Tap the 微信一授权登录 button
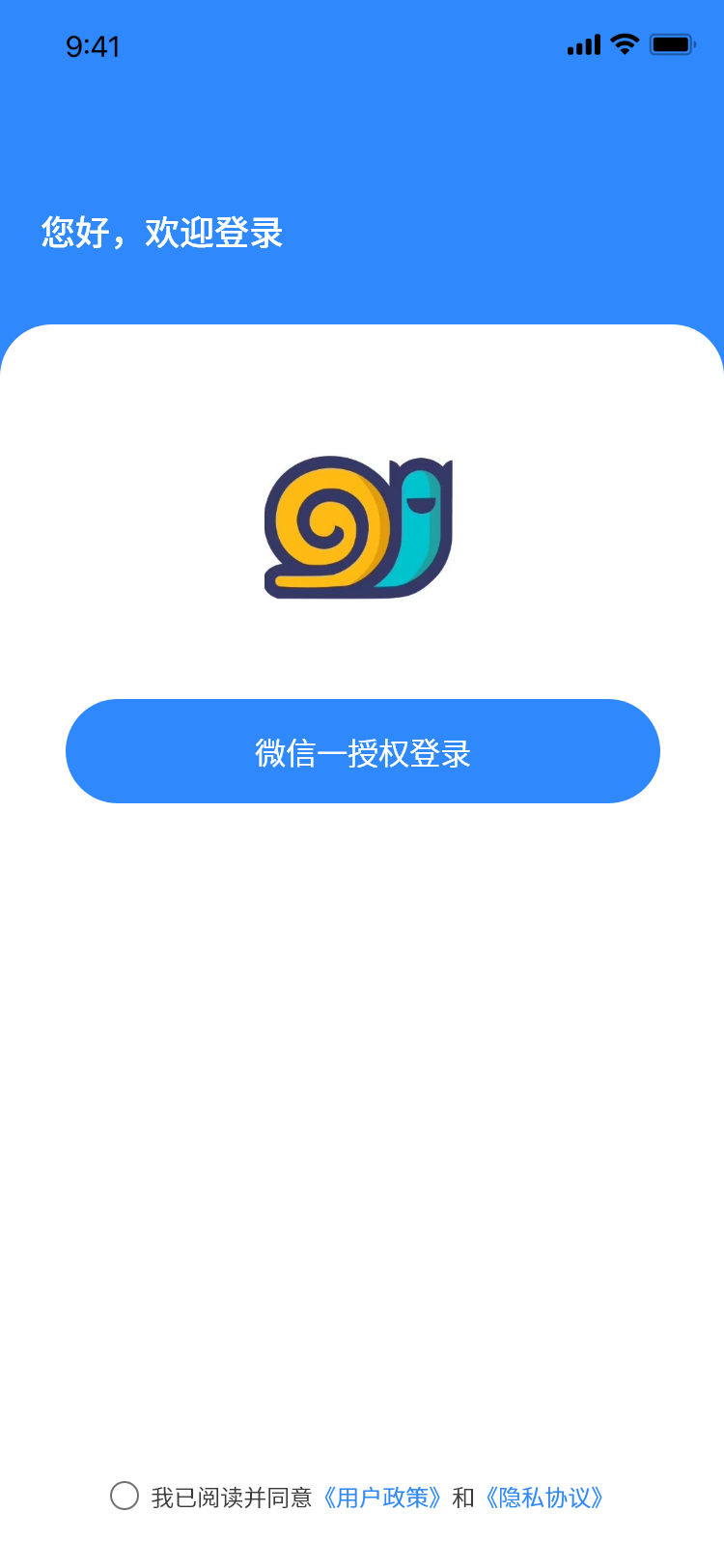Image resolution: width=724 pixels, height=1568 pixels. pos(362,751)
